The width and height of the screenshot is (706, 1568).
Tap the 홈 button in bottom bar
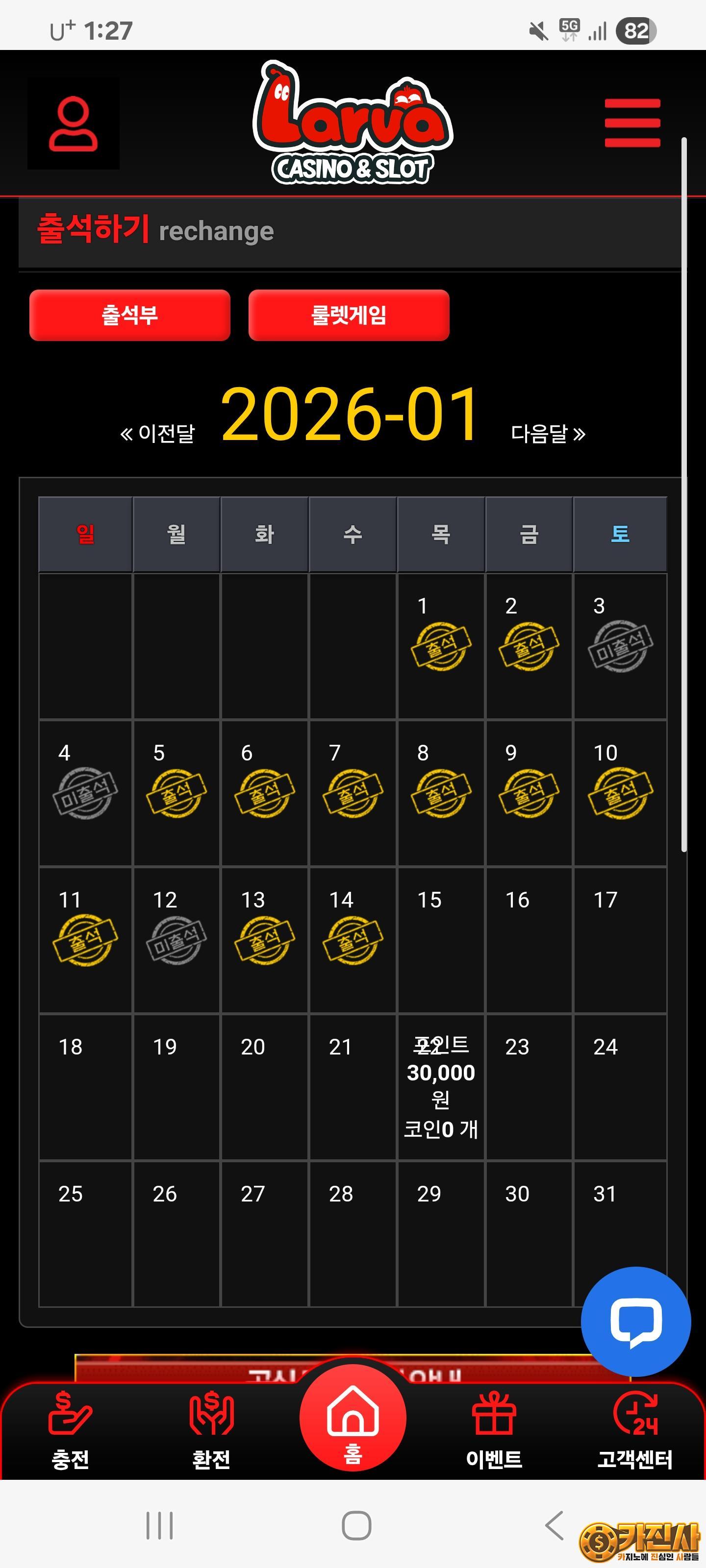(x=353, y=1420)
